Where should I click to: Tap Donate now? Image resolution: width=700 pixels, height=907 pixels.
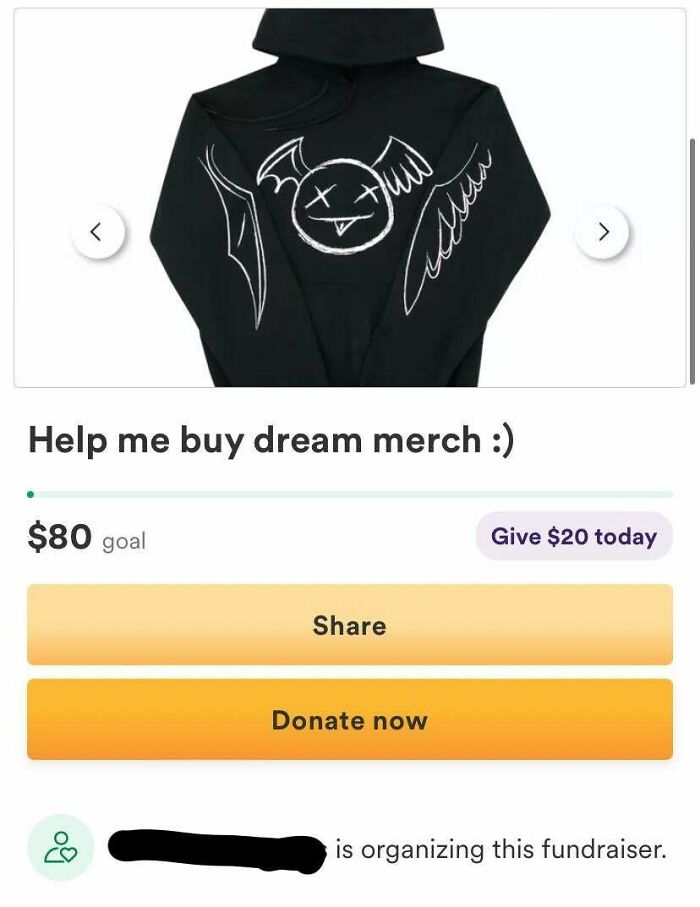(349, 720)
